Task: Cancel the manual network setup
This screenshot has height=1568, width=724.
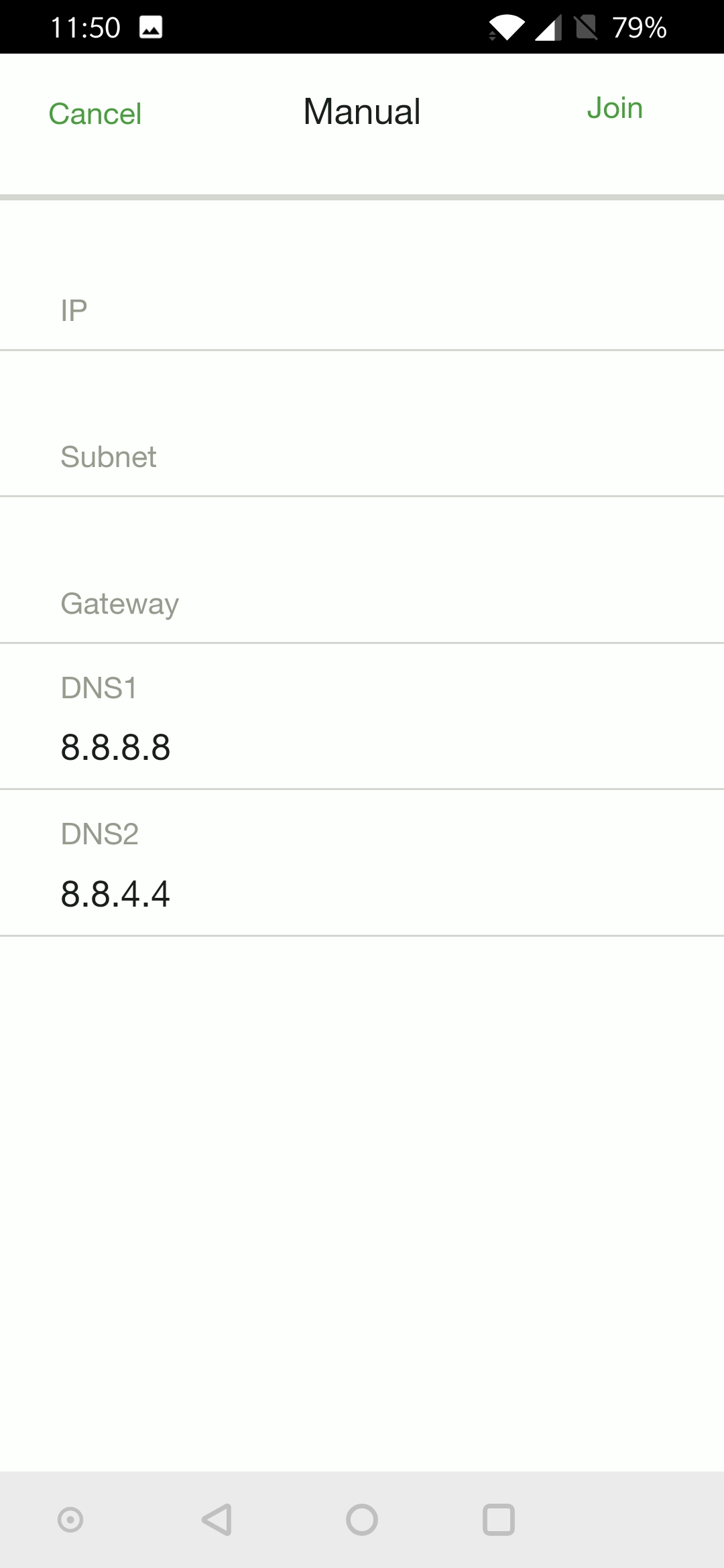Action: pos(95,114)
